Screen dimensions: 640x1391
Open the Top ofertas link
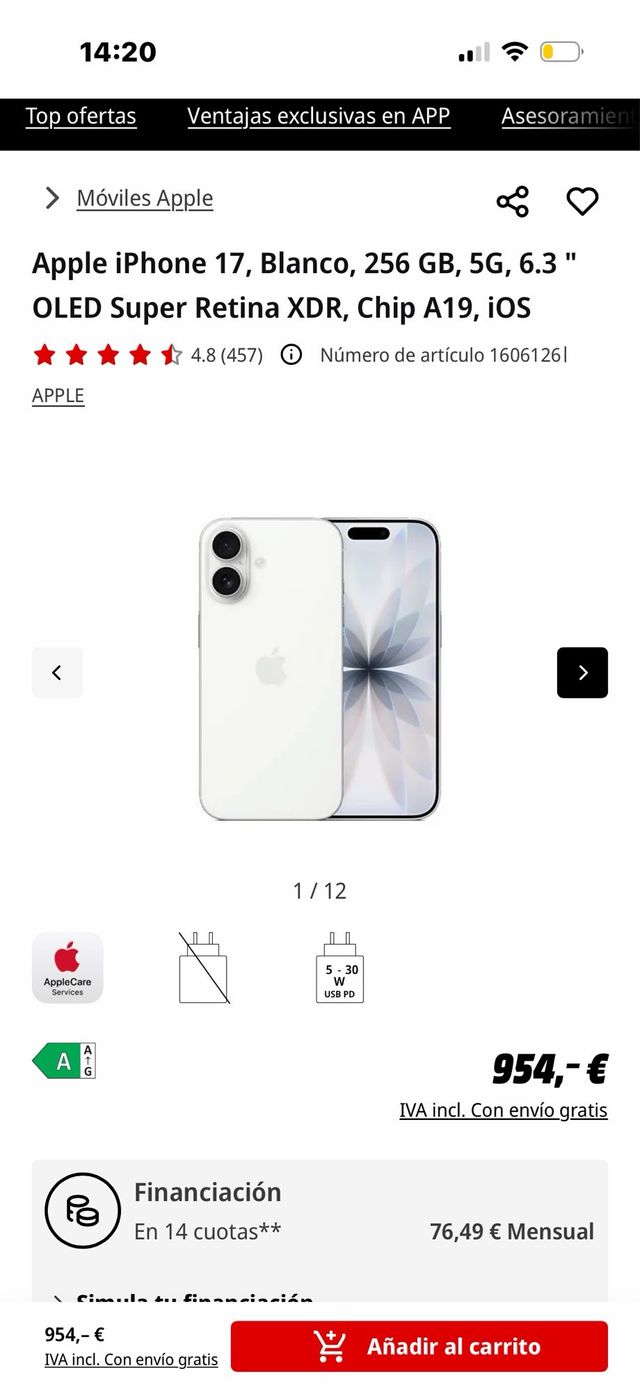click(x=80, y=117)
